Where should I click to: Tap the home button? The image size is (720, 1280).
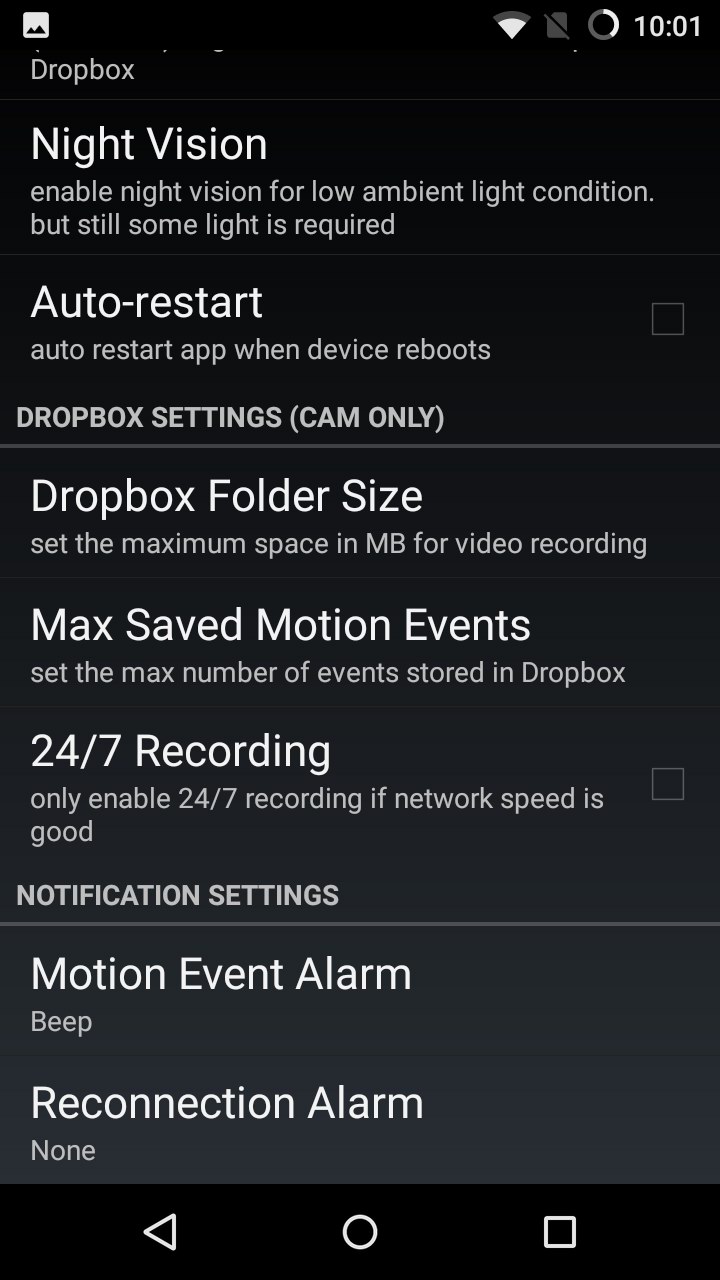pyautogui.click(x=360, y=1232)
